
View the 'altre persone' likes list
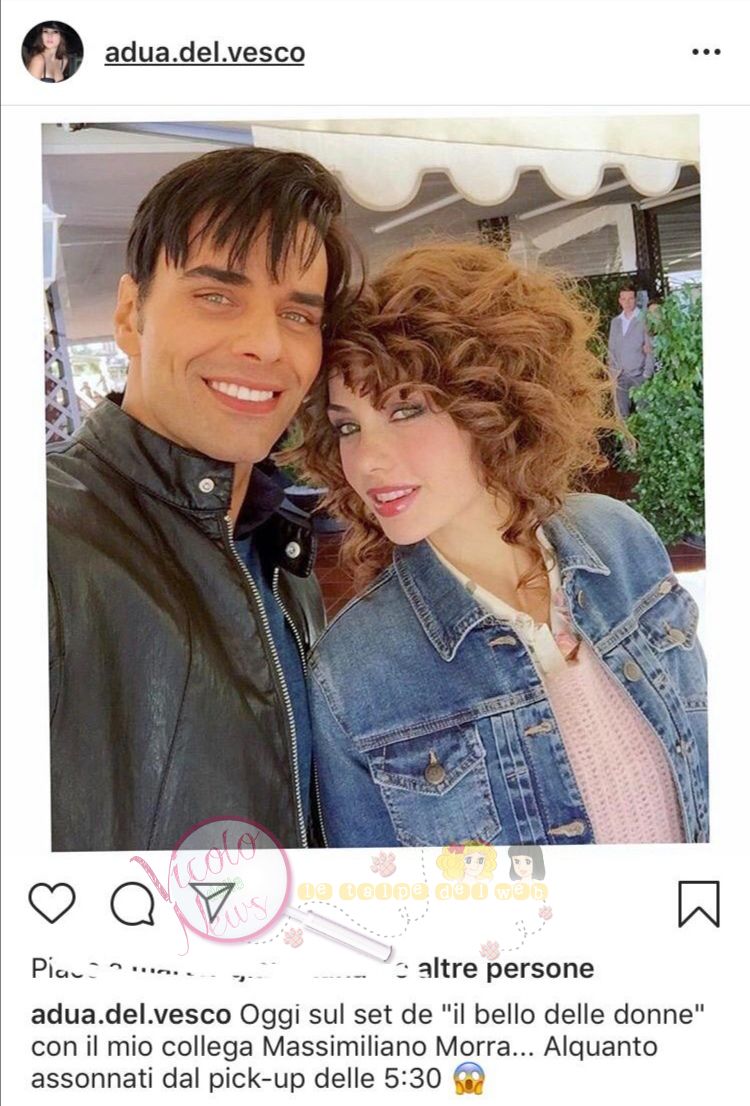(505, 968)
